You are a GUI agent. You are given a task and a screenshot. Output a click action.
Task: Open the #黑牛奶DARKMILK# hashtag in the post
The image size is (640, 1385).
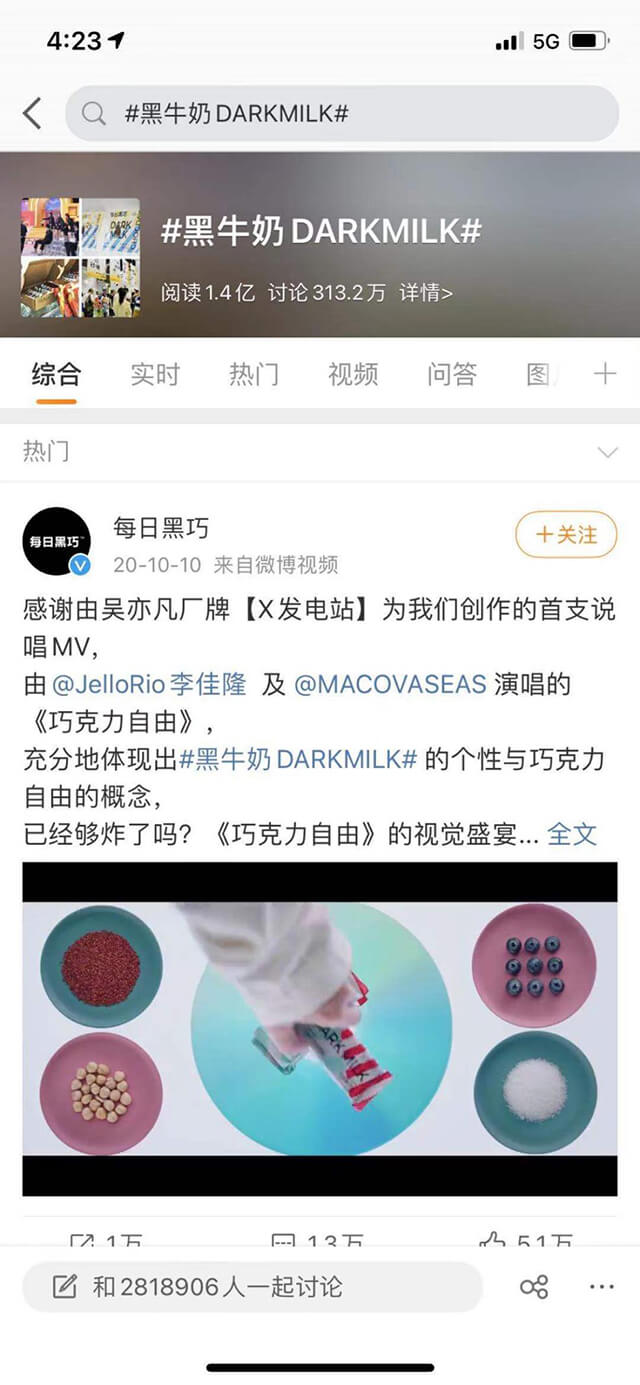pos(298,759)
